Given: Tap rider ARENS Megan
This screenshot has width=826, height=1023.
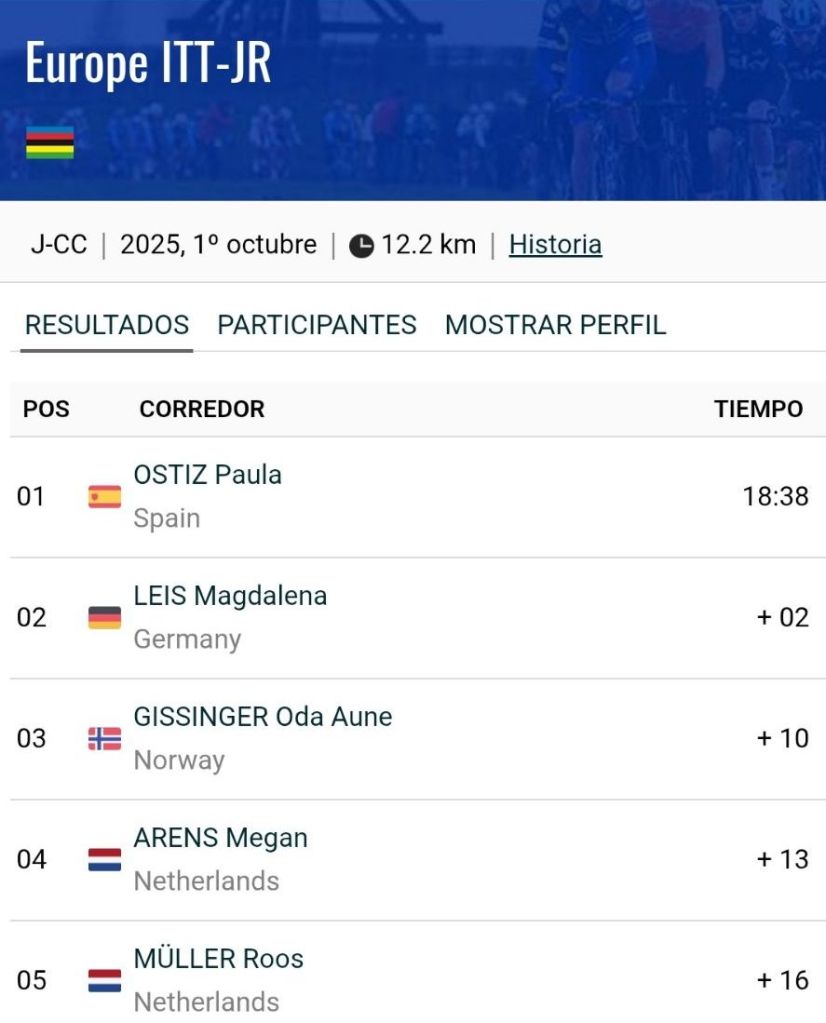Looking at the screenshot, I should tap(221, 838).
